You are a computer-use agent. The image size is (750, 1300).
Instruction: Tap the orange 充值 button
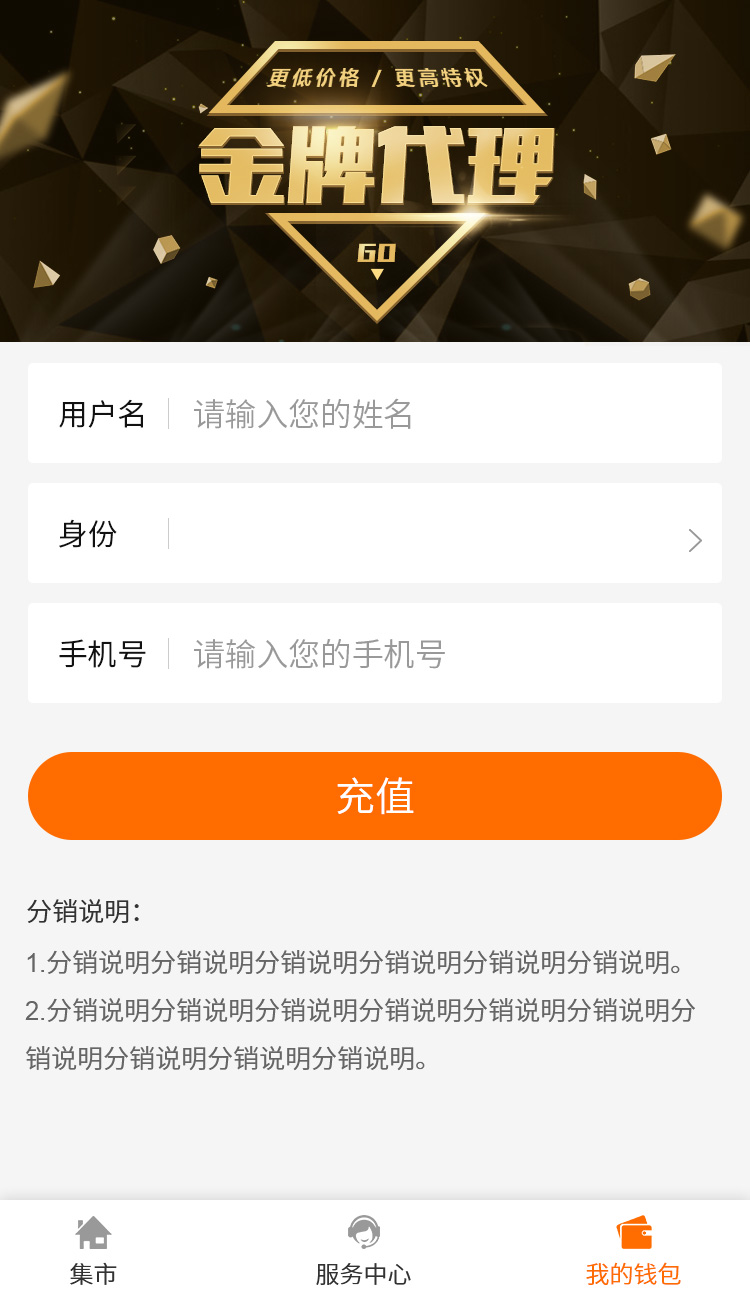click(x=375, y=796)
